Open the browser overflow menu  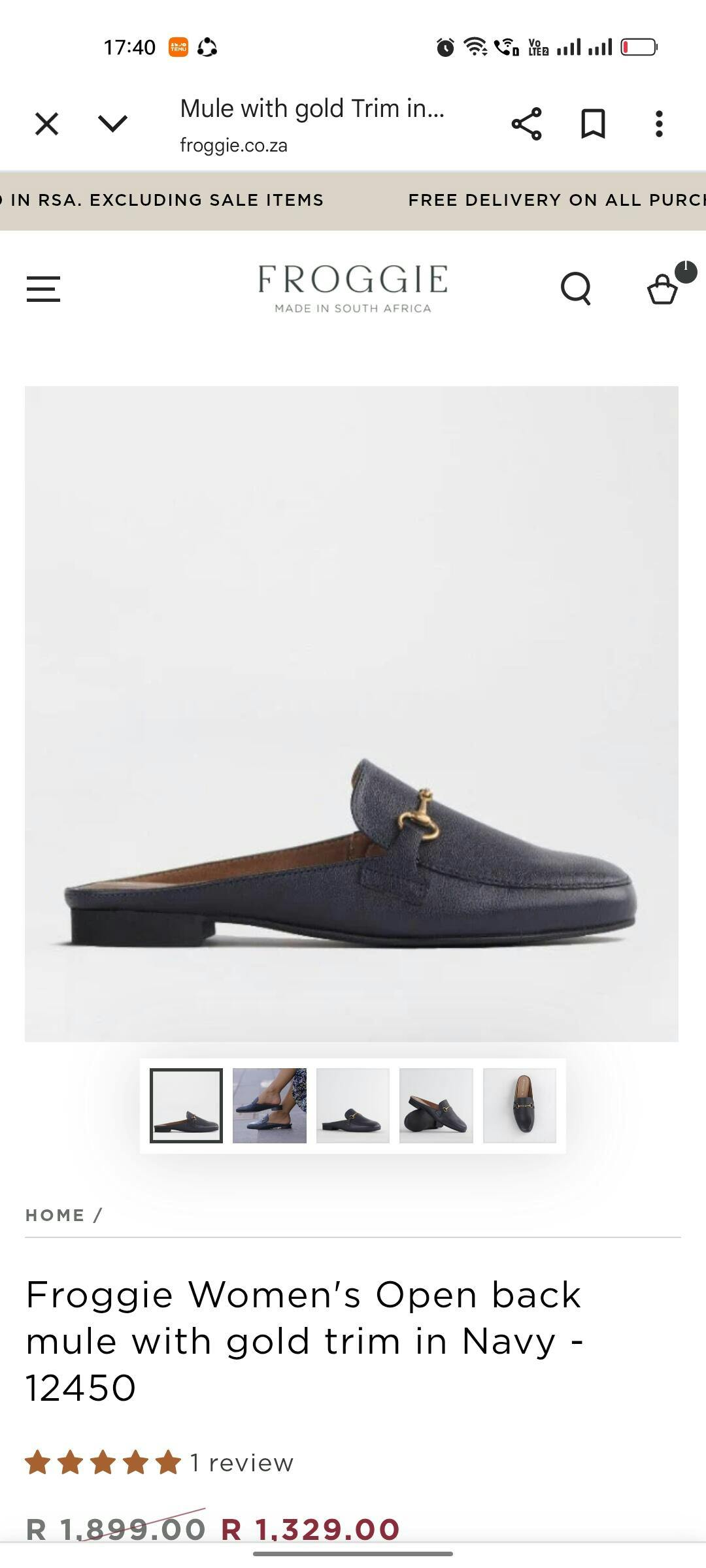point(659,123)
